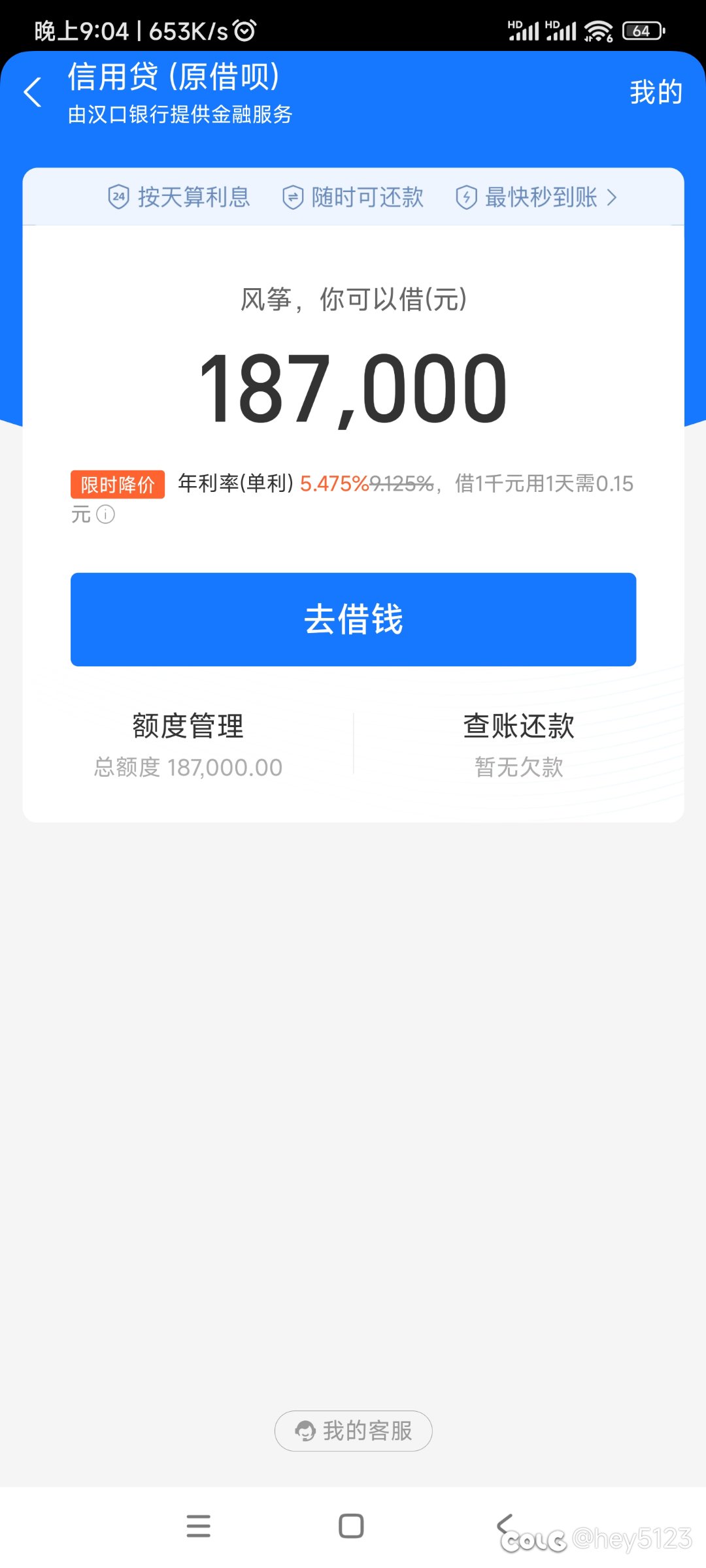Contact 我的客服
The width and height of the screenshot is (706, 1568).
(353, 1431)
